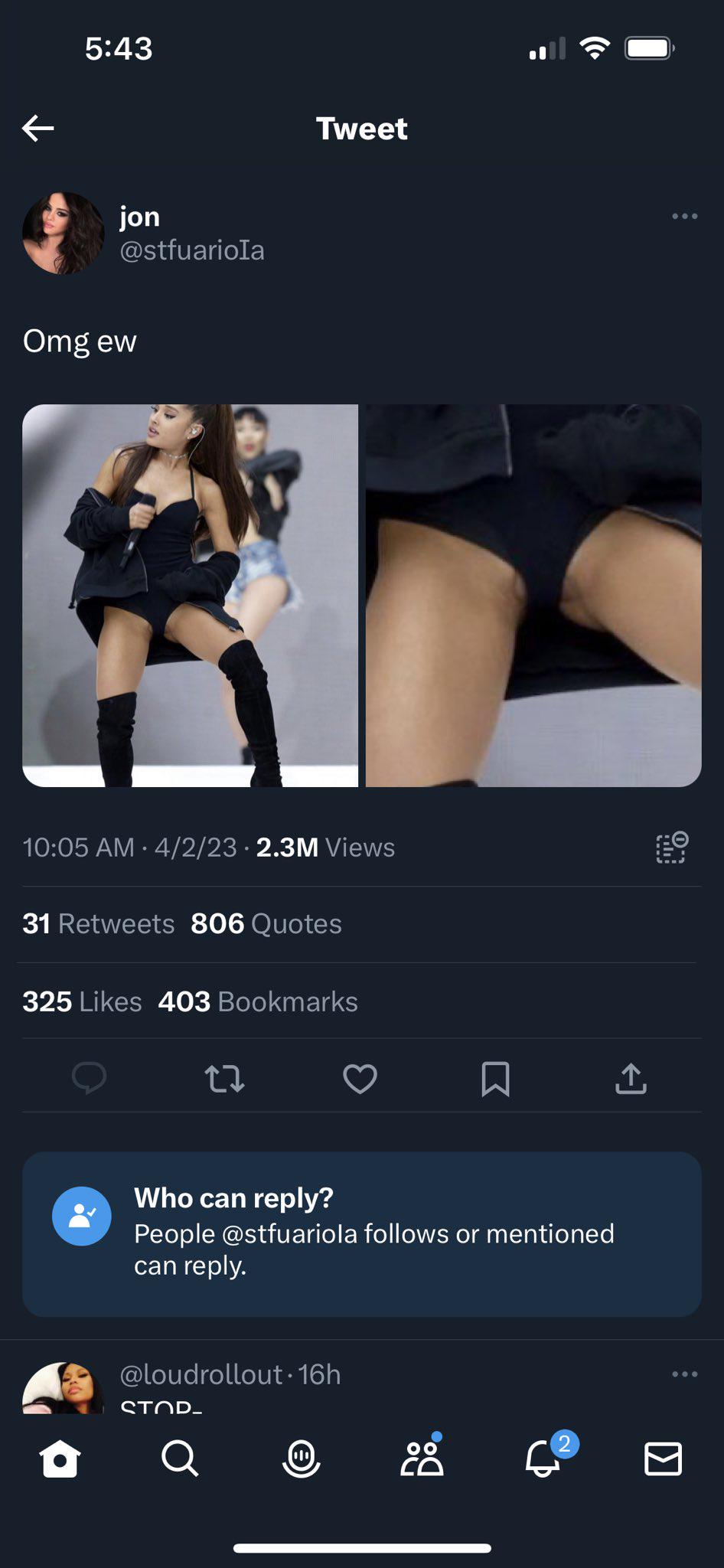This screenshot has width=724, height=1568.
Task: Switch to the Search tab
Action: (180, 1459)
